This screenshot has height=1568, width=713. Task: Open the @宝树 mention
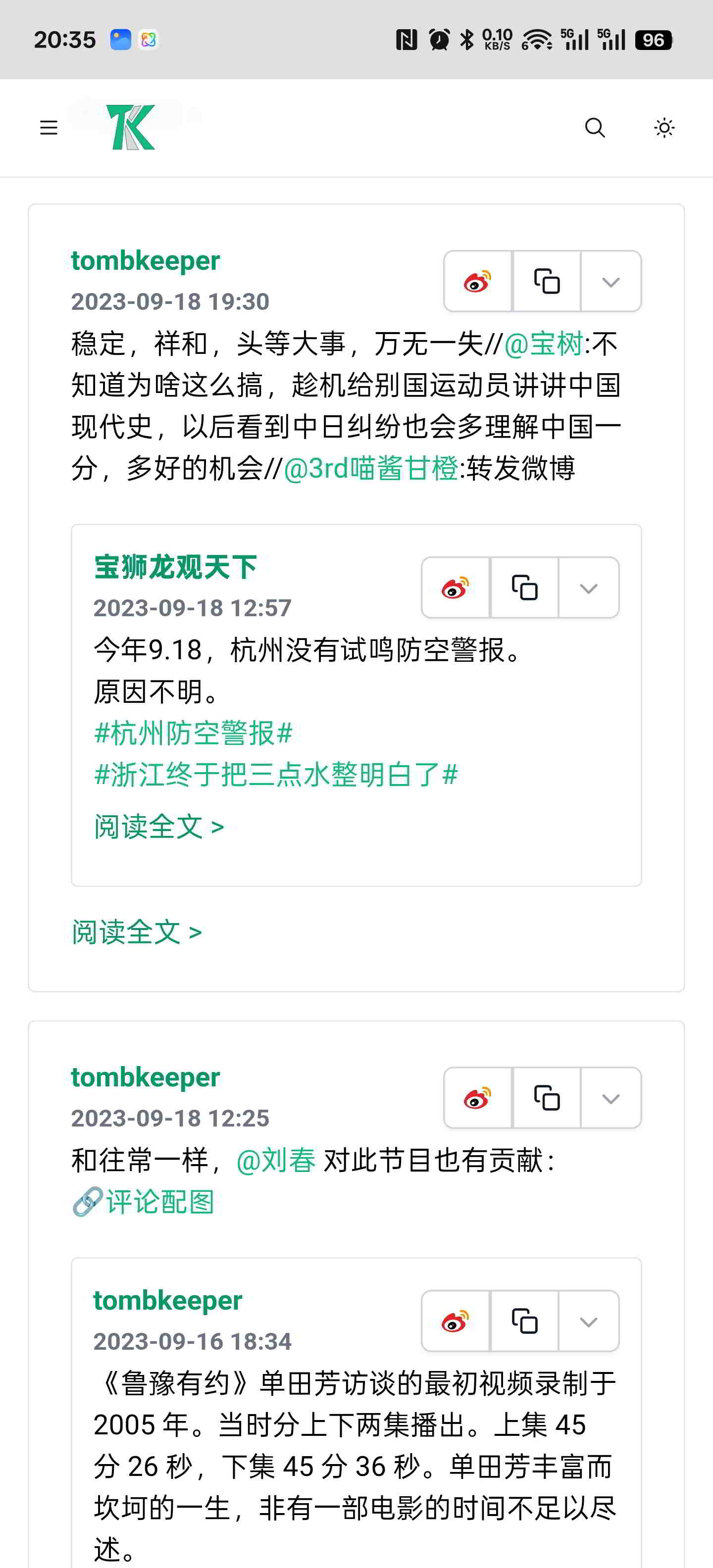pos(544,344)
